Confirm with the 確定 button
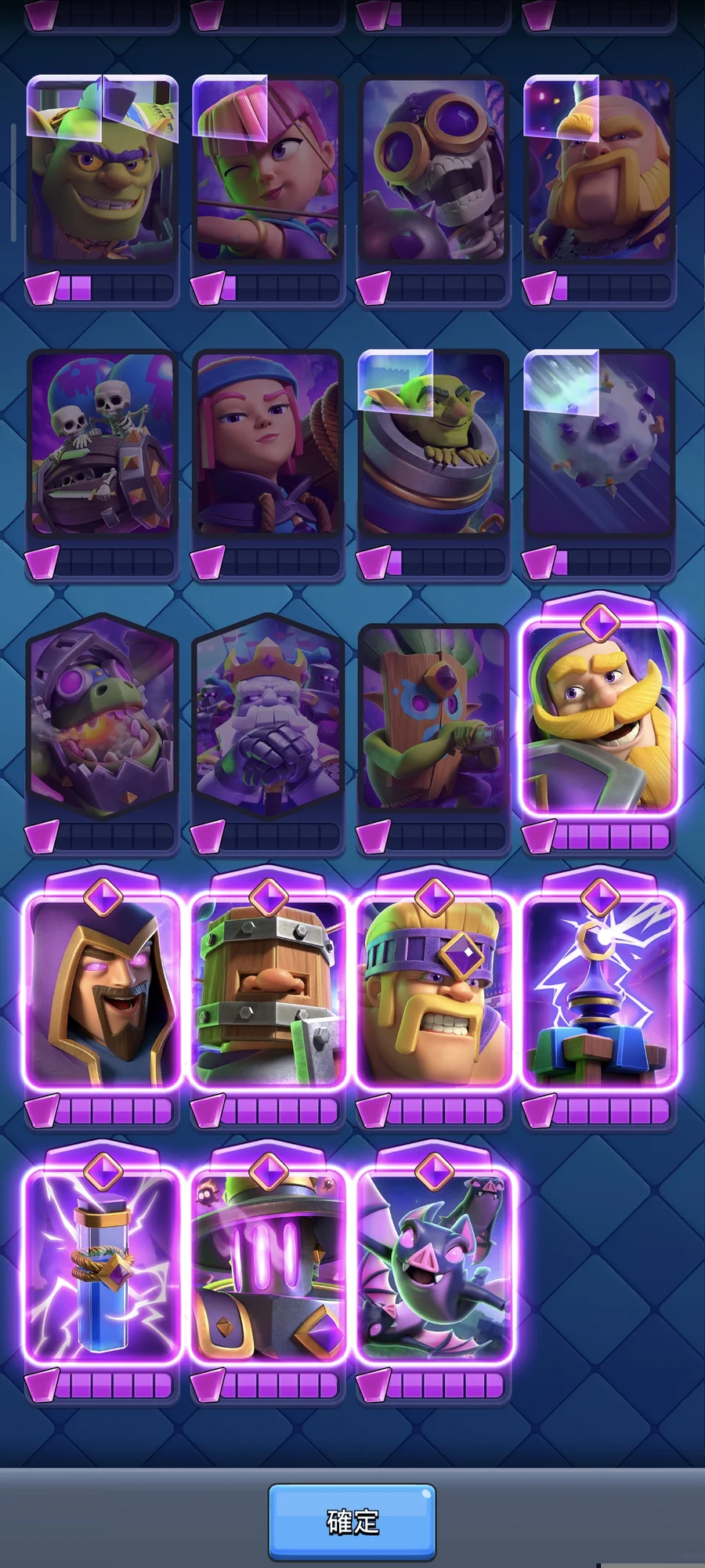Viewport: 705px width, 1568px height. pos(352,1521)
